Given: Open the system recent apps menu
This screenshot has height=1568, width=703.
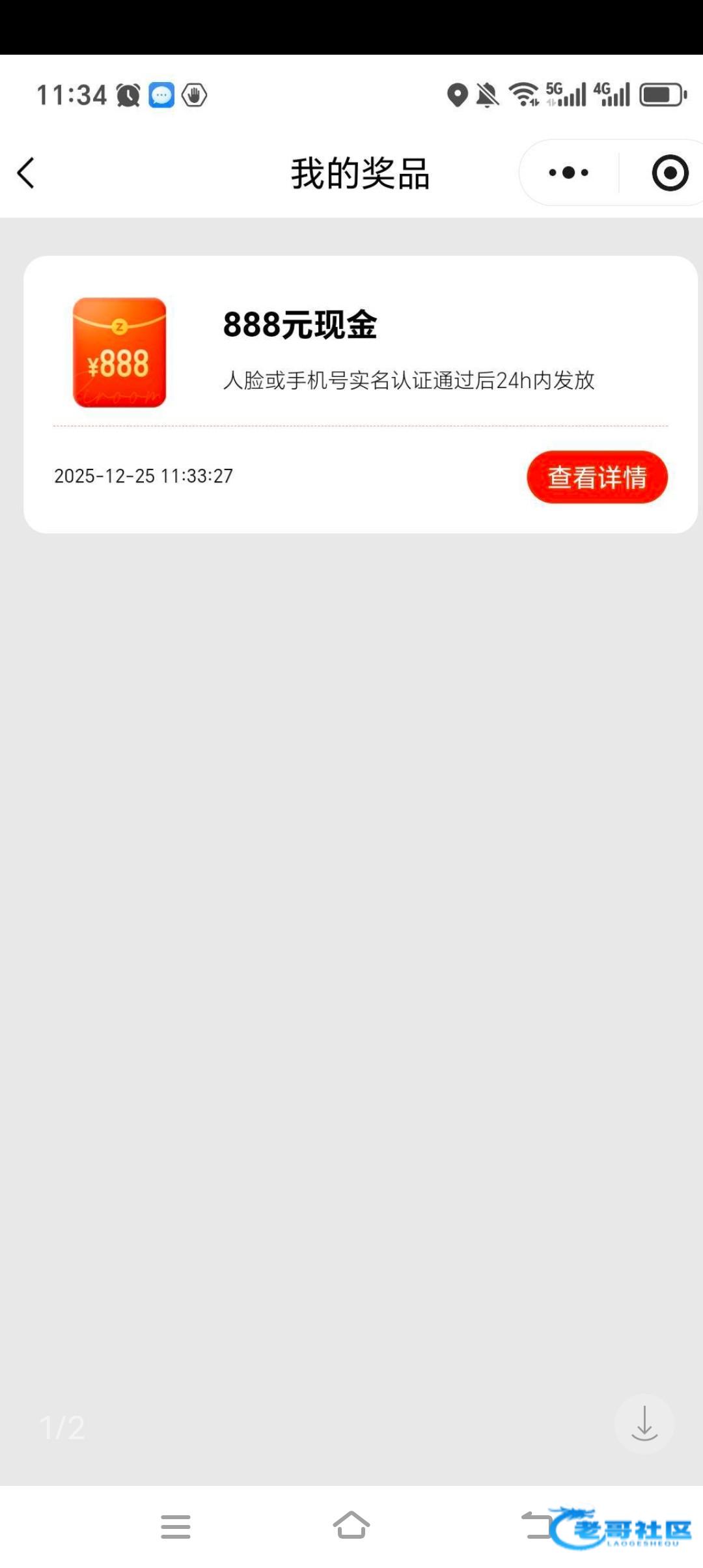Looking at the screenshot, I should [x=176, y=1526].
